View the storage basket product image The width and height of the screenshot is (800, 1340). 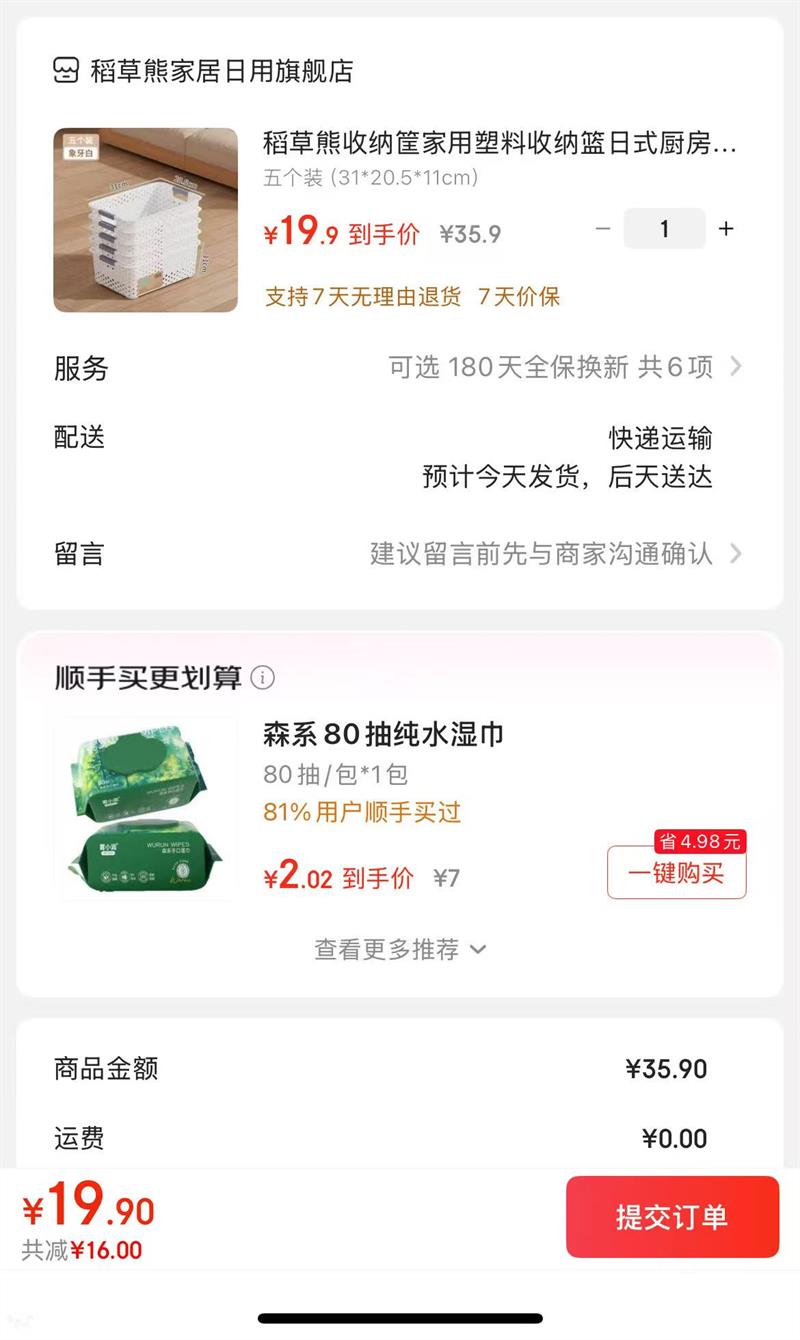pyautogui.click(x=146, y=220)
